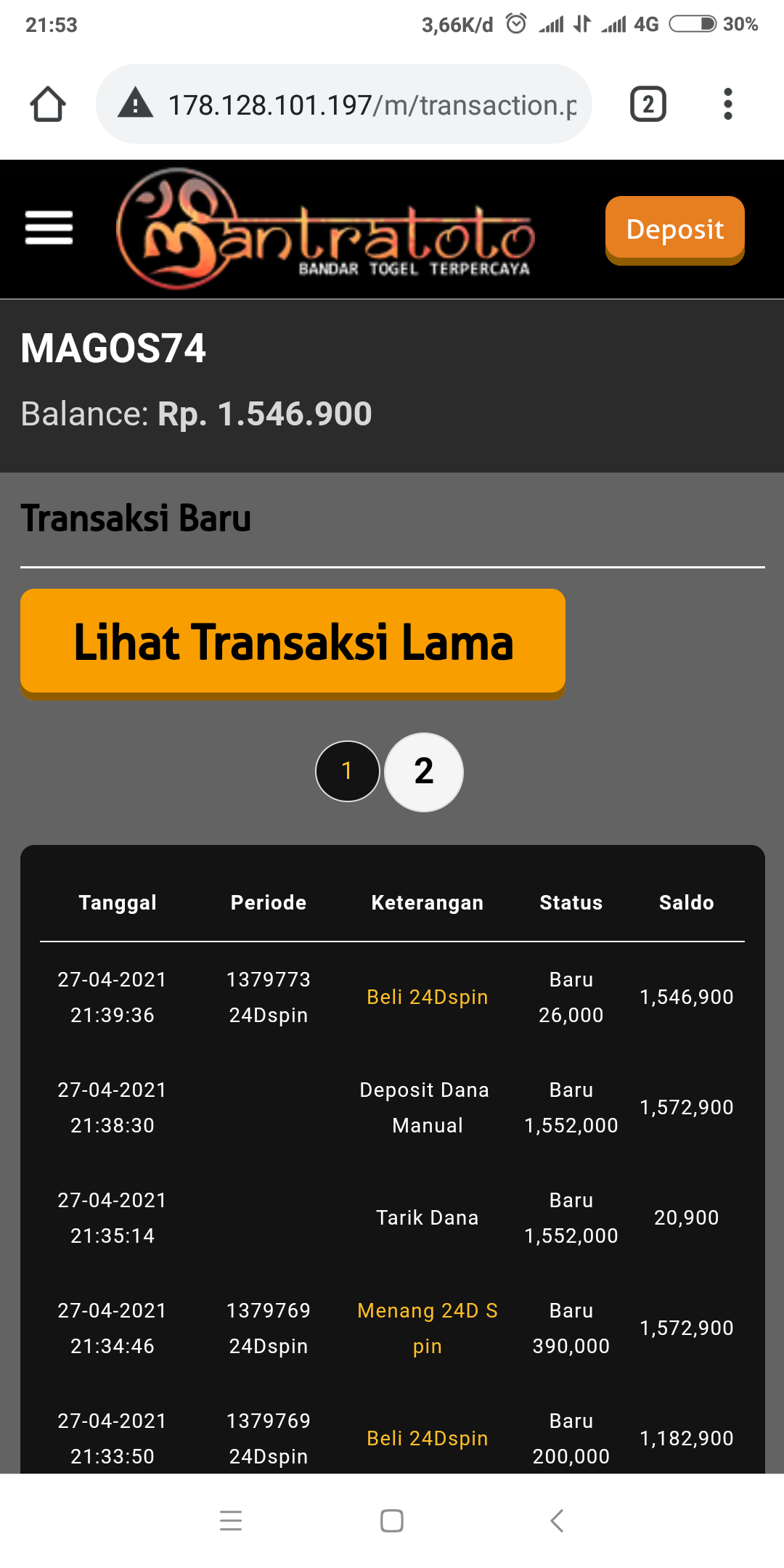Go back using the system back button
This screenshot has width=784, height=1568.
tap(557, 1520)
